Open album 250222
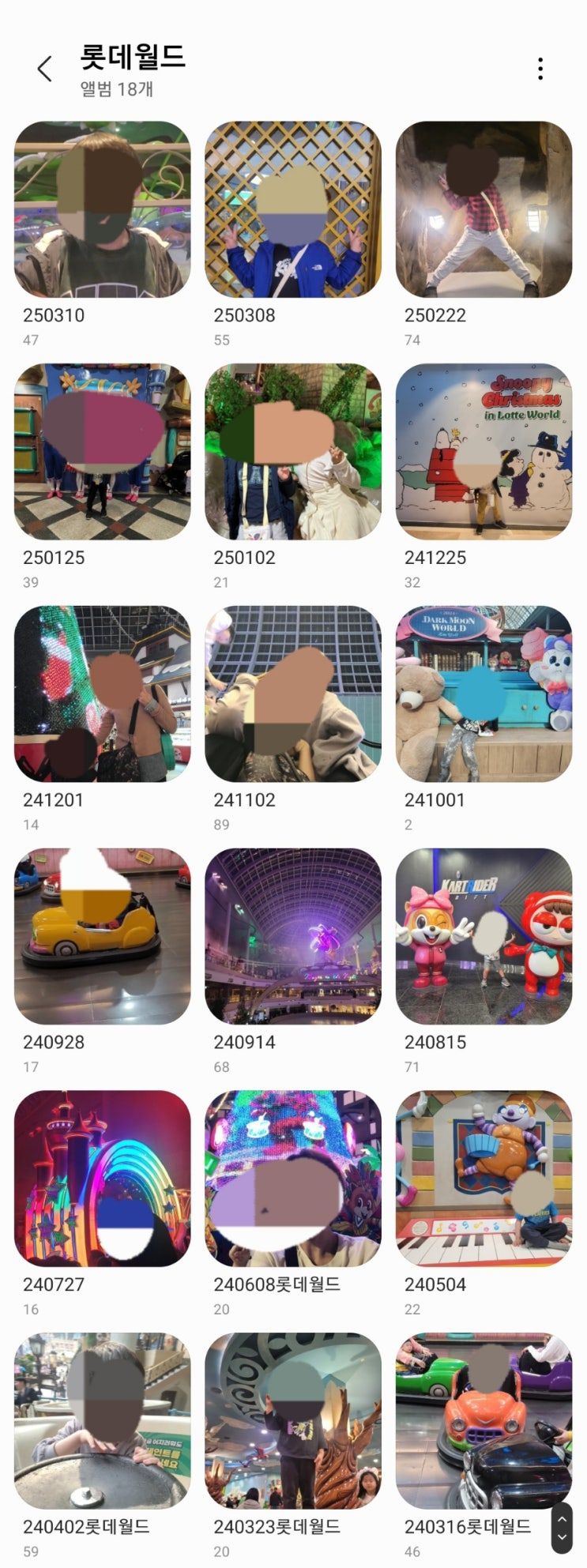This screenshot has width=587, height=1568. click(x=484, y=209)
